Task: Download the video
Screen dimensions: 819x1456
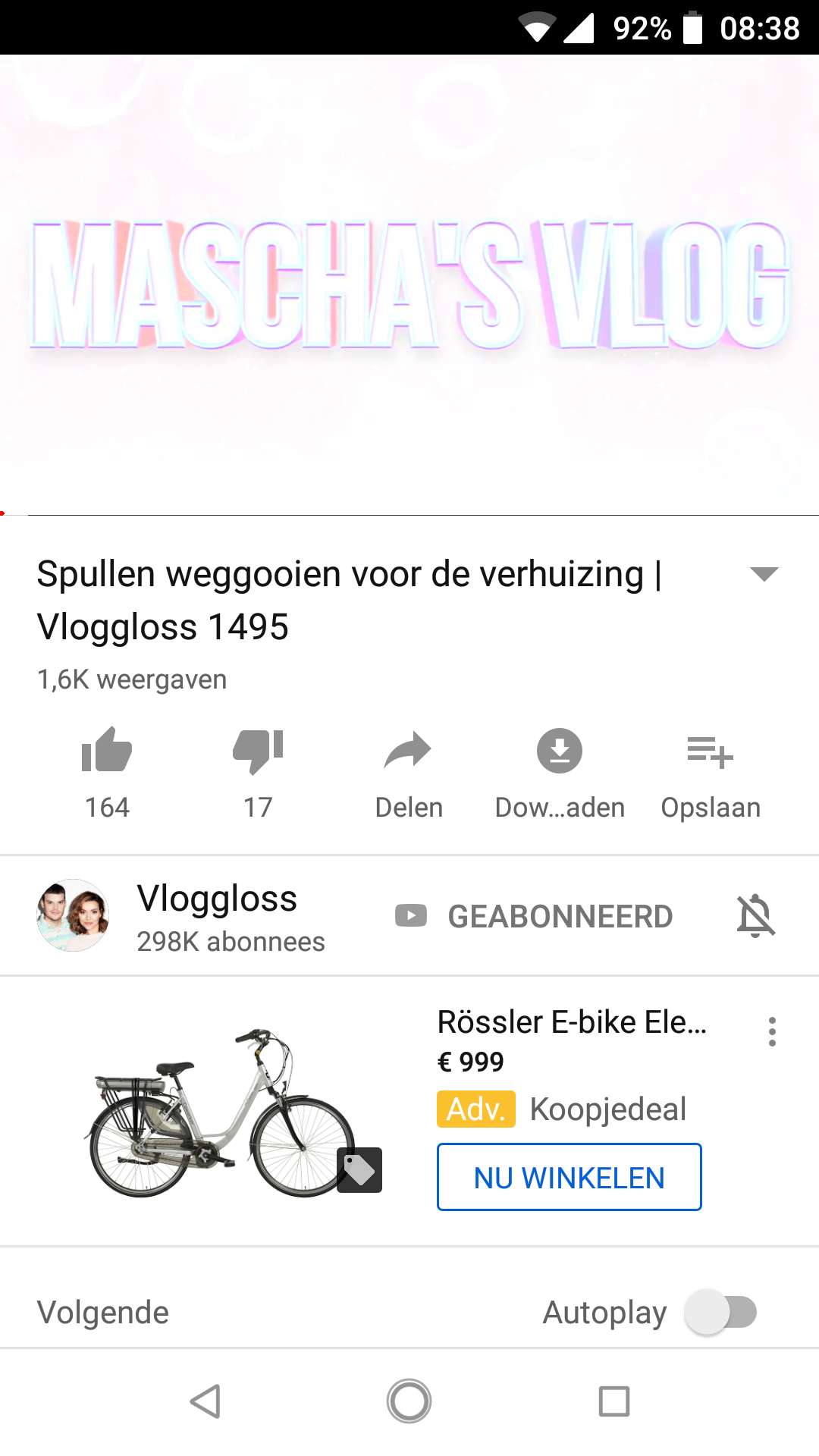Action: coord(560,773)
